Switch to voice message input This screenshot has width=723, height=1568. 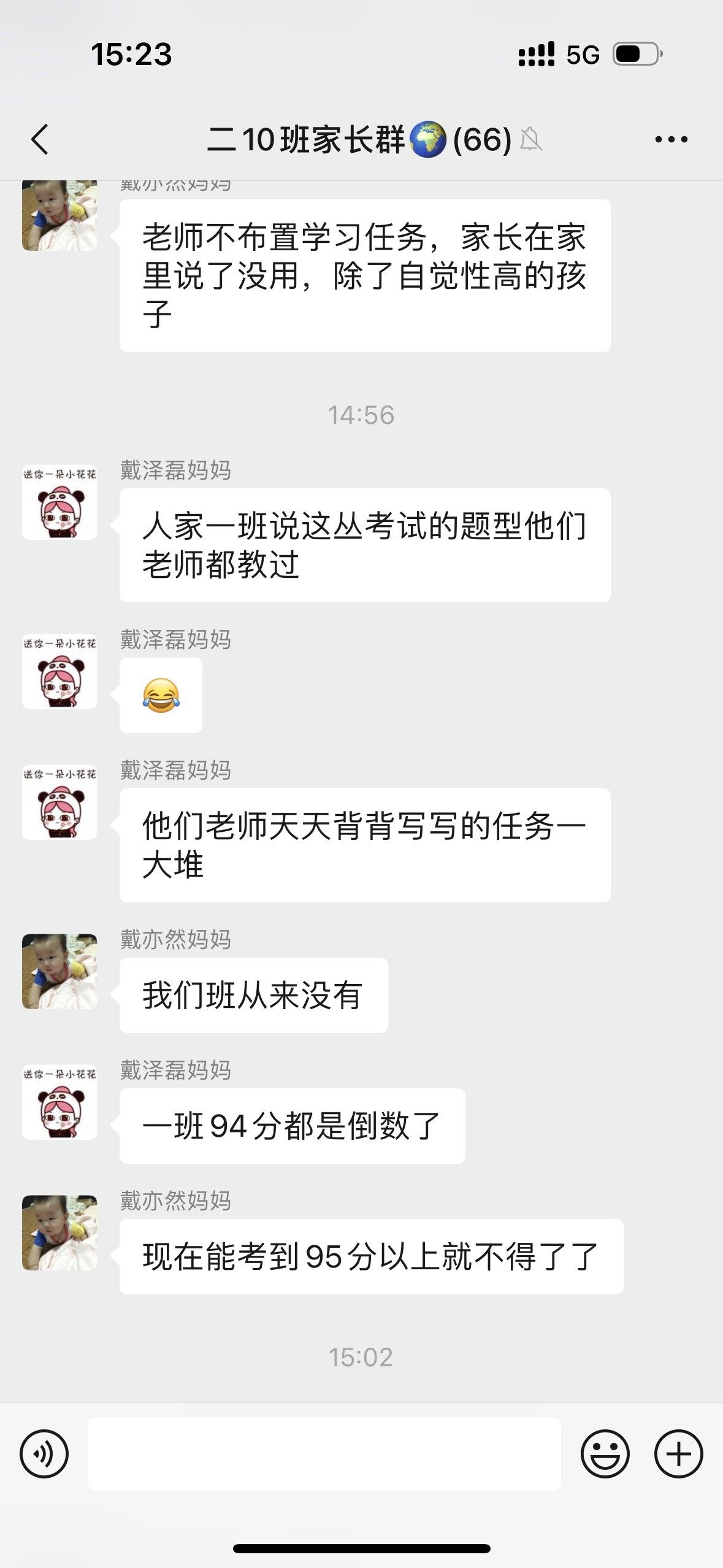pyautogui.click(x=44, y=1453)
